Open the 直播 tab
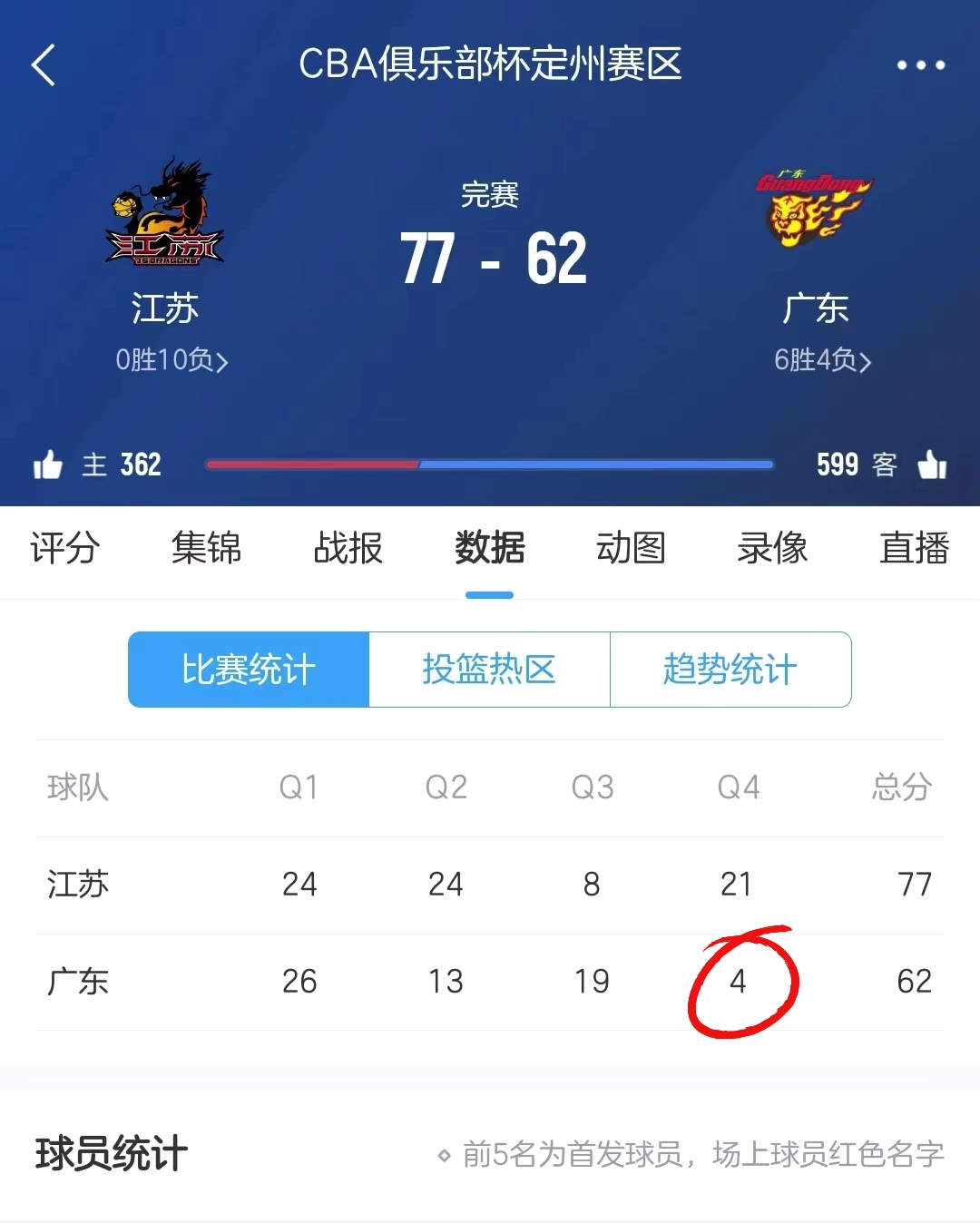 coord(914,548)
